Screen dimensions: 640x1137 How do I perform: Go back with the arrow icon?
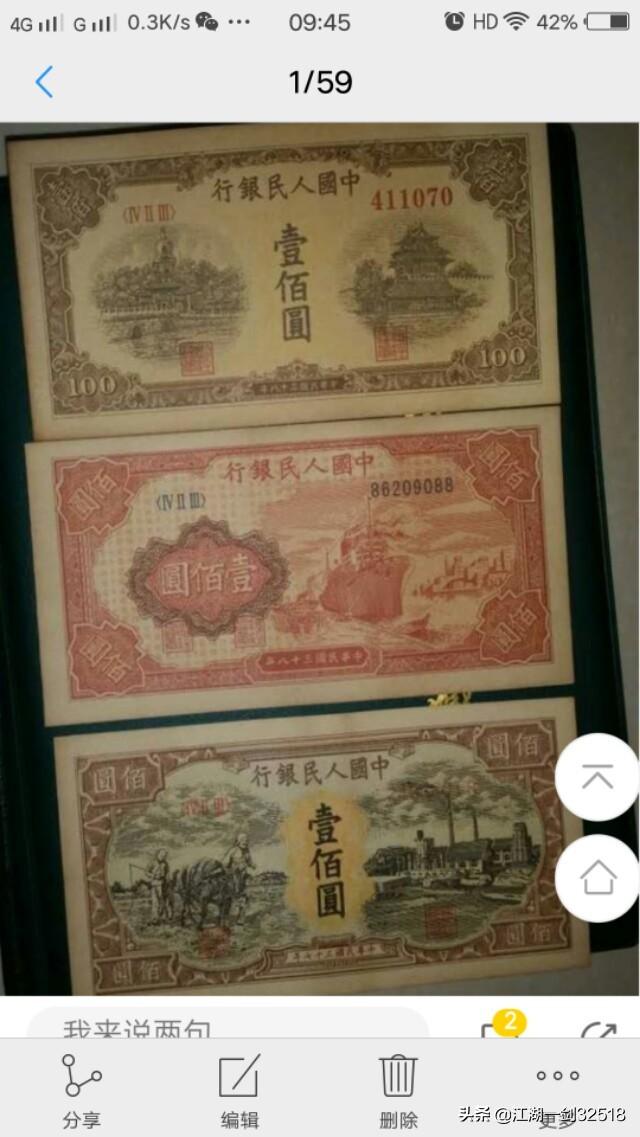pyautogui.click(x=44, y=82)
